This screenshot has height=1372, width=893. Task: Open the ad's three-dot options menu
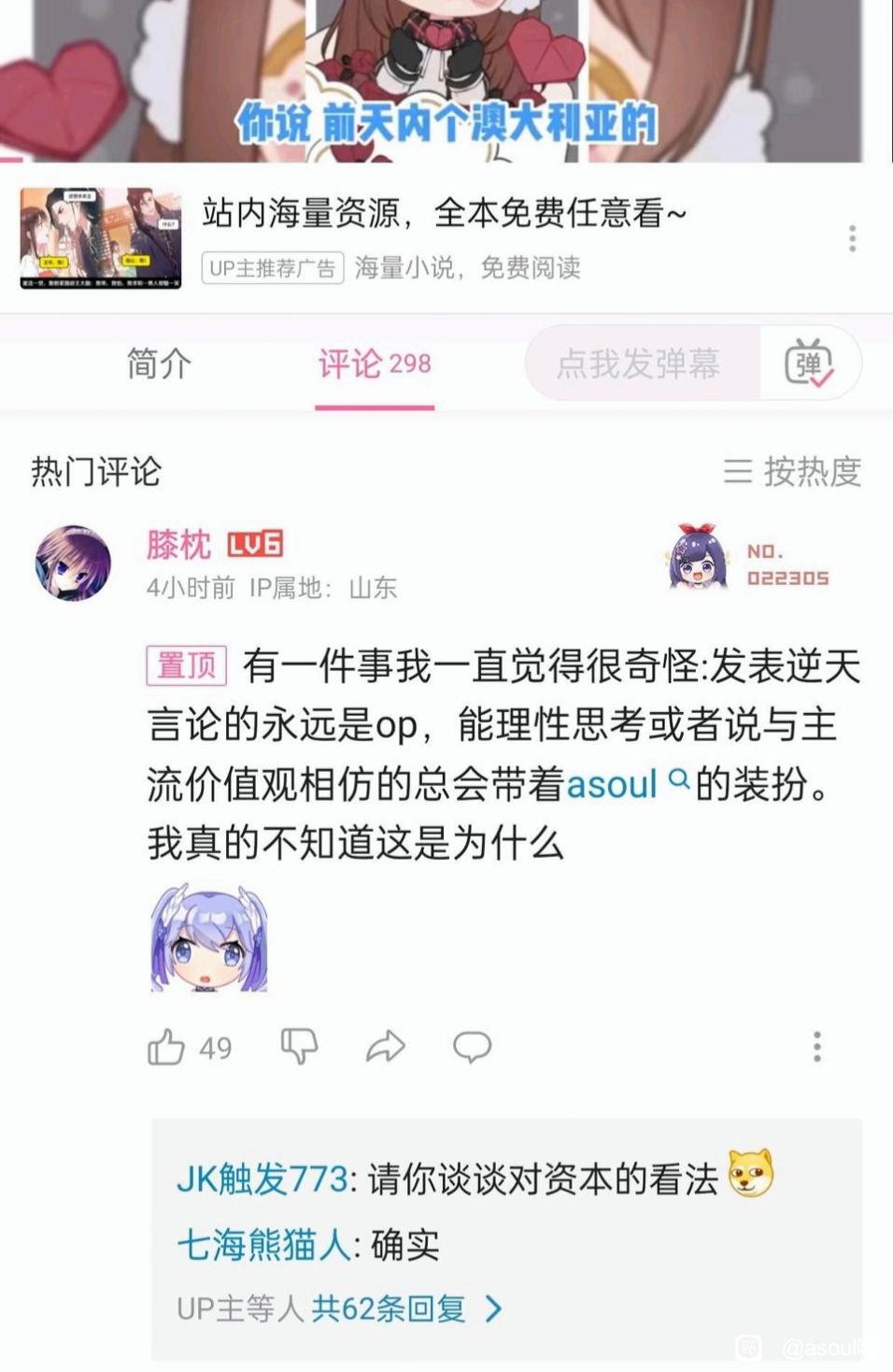click(852, 238)
